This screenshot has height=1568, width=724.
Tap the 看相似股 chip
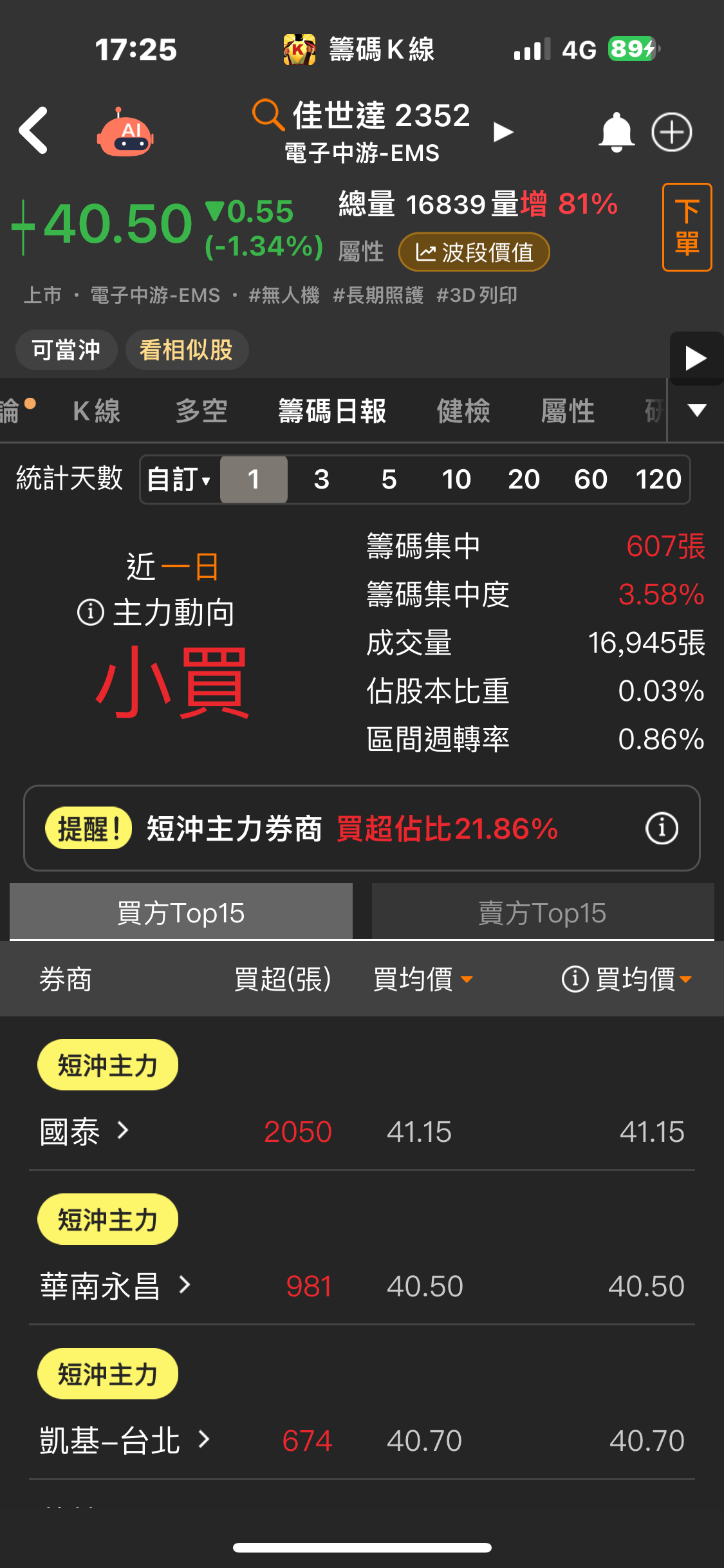tap(187, 350)
